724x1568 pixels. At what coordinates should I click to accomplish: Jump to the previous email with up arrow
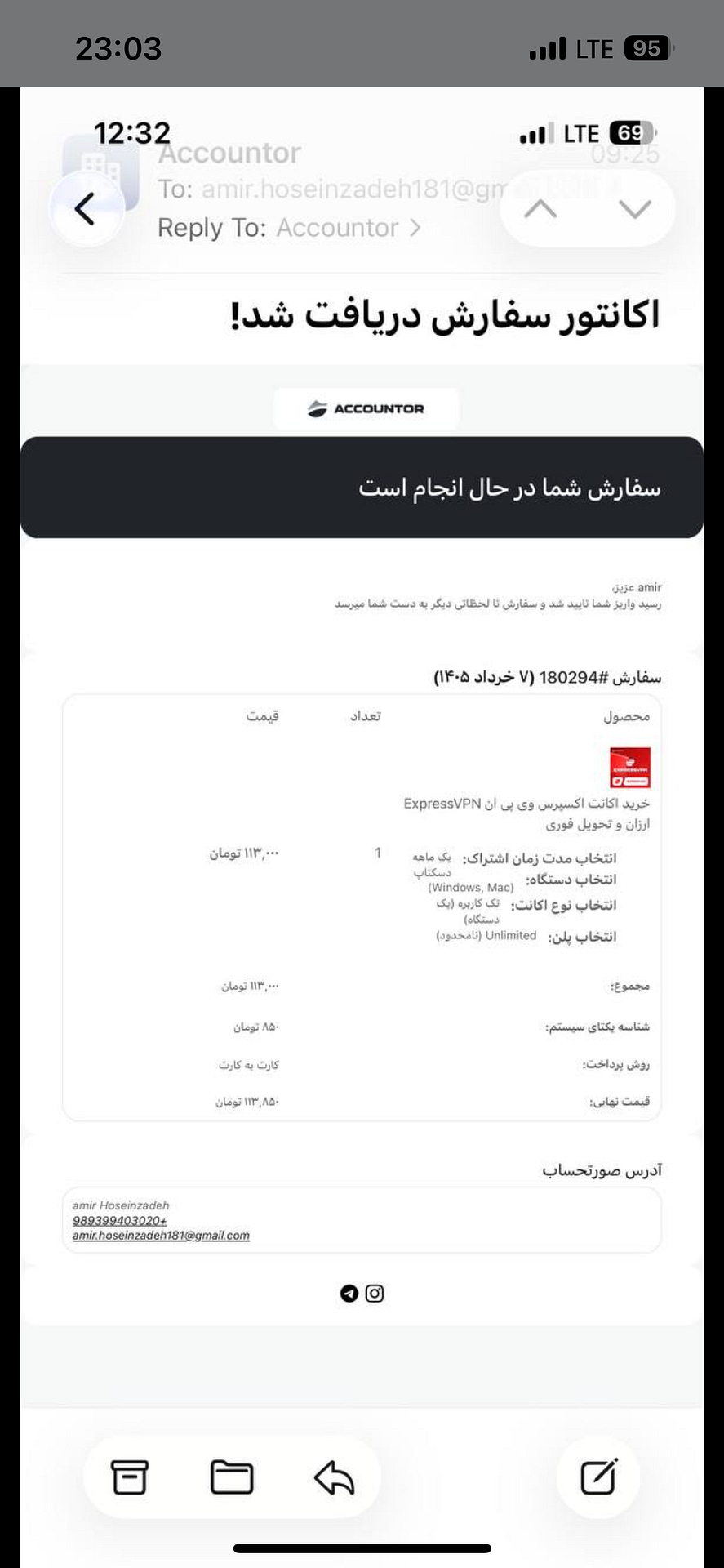[540, 209]
